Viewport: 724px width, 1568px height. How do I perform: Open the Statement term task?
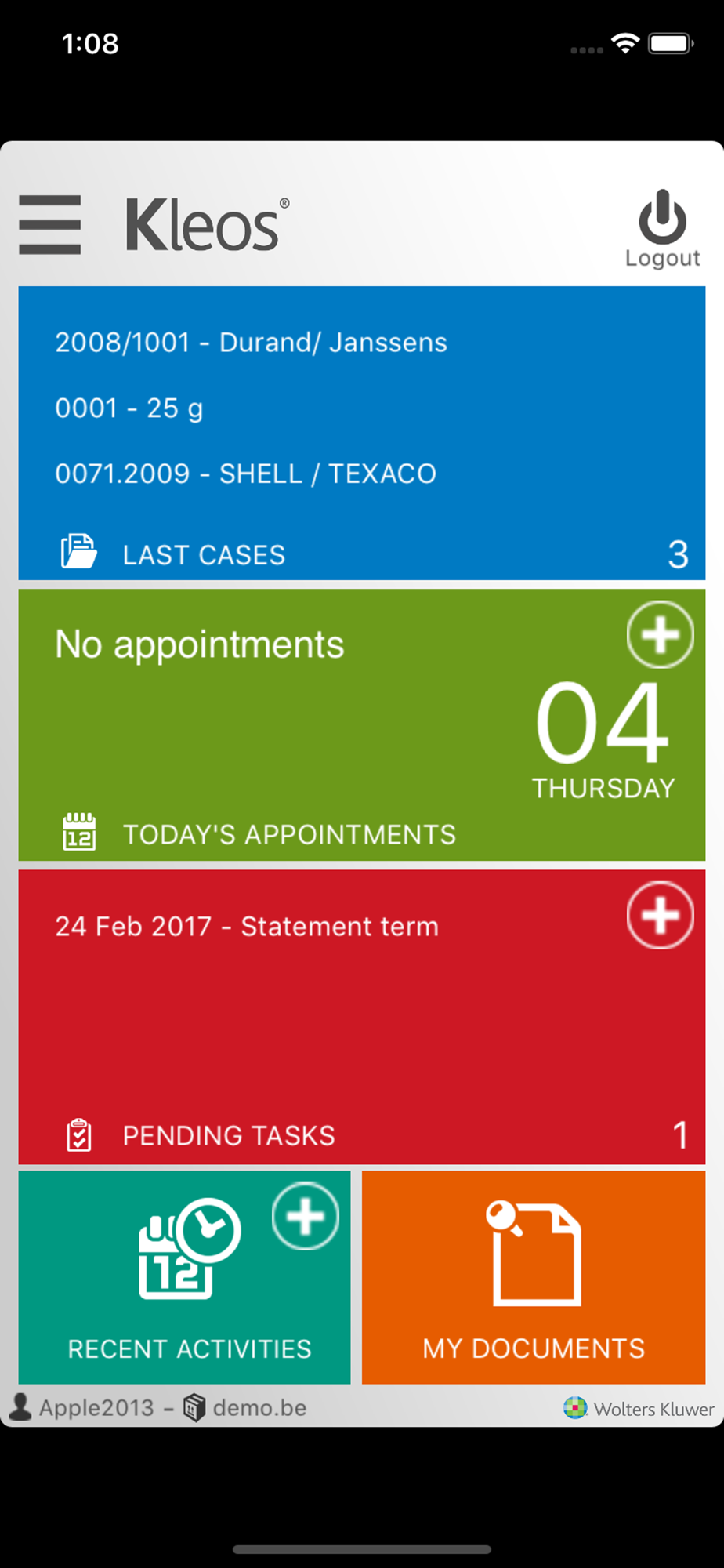tap(247, 927)
